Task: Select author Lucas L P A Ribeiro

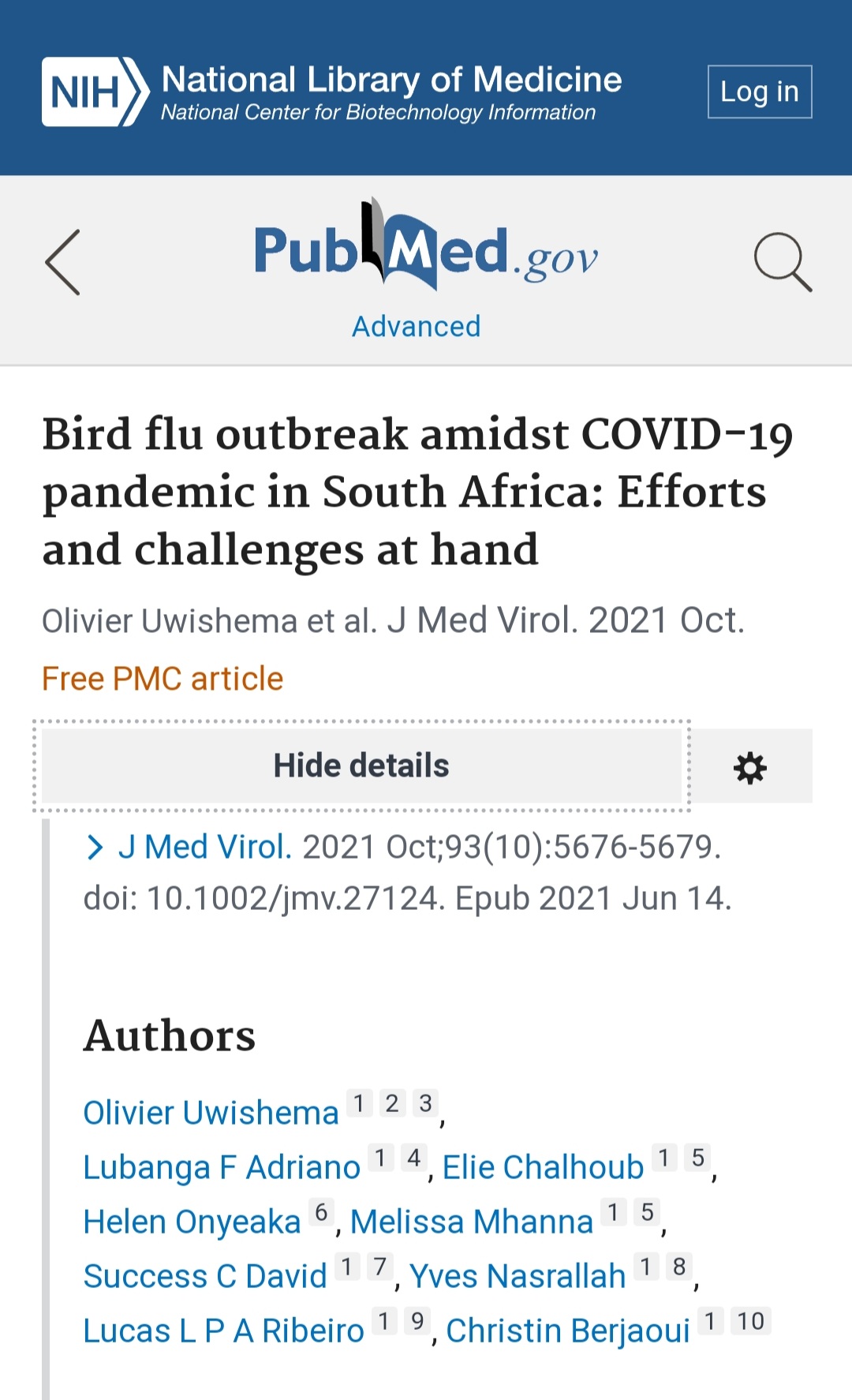Action: click(x=223, y=1331)
